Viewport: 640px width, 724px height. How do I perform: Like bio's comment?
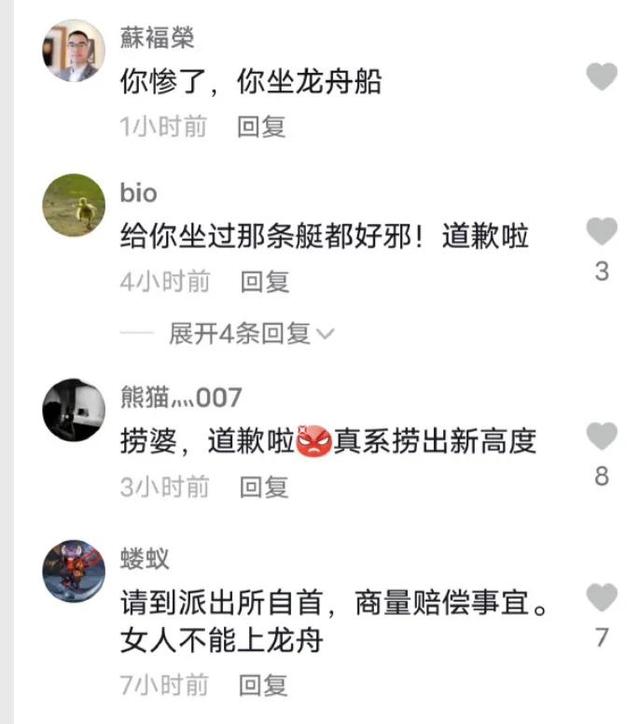click(601, 232)
